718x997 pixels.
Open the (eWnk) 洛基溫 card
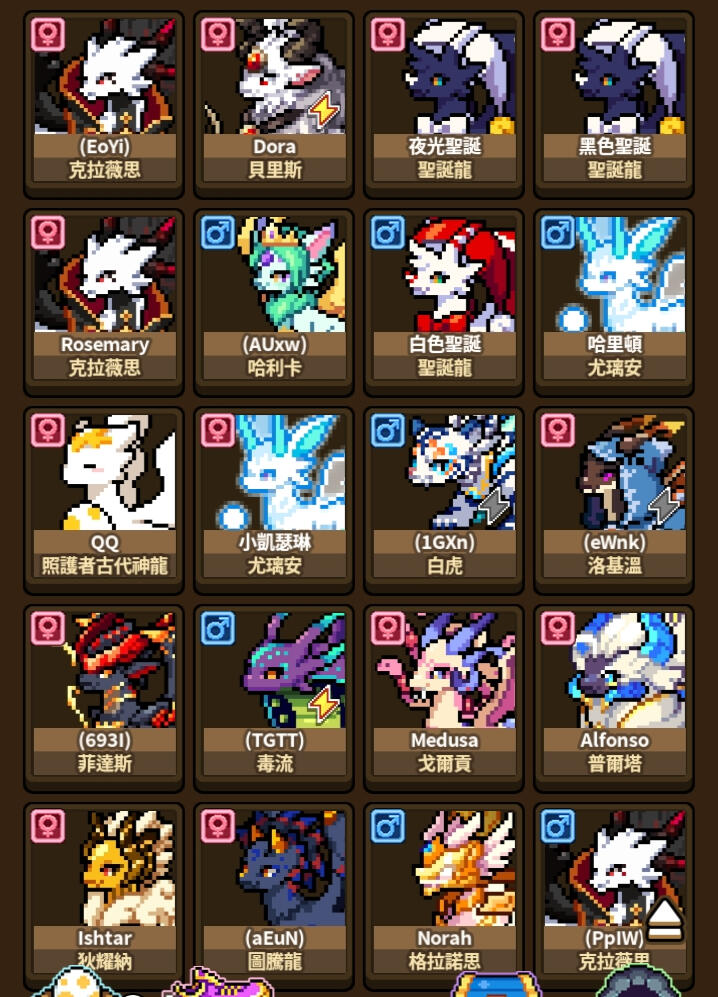pos(614,496)
